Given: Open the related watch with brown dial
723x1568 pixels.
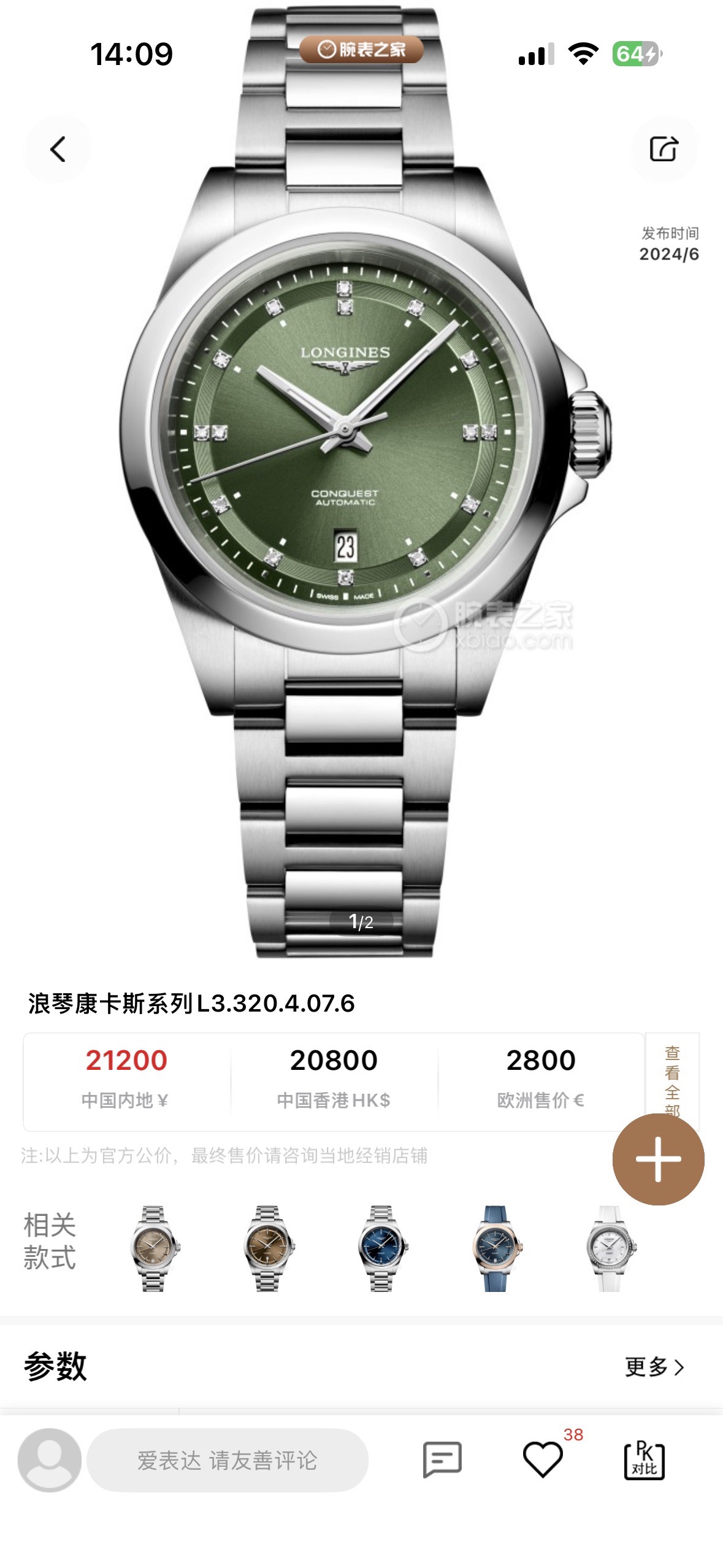Looking at the screenshot, I should (268, 1248).
